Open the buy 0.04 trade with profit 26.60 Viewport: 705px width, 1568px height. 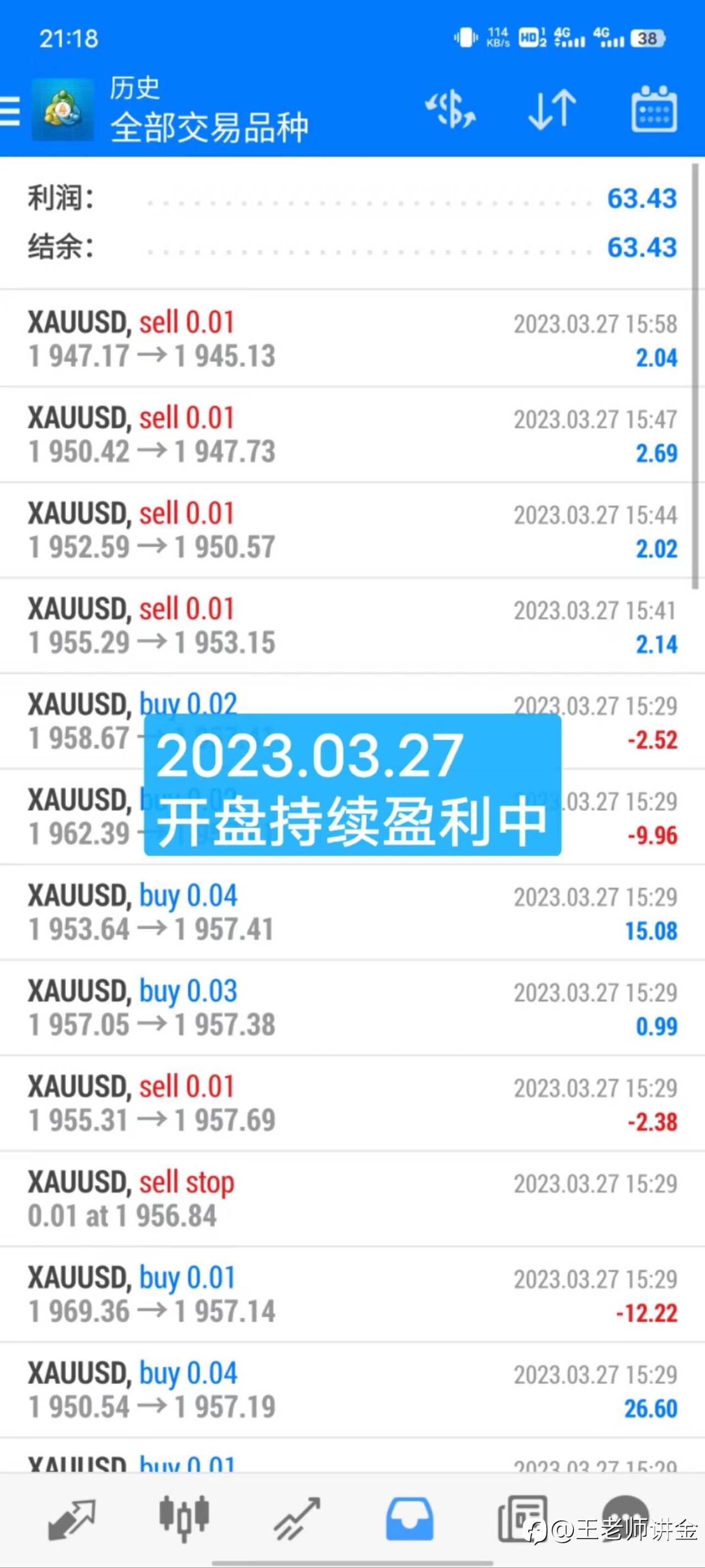352,1391
